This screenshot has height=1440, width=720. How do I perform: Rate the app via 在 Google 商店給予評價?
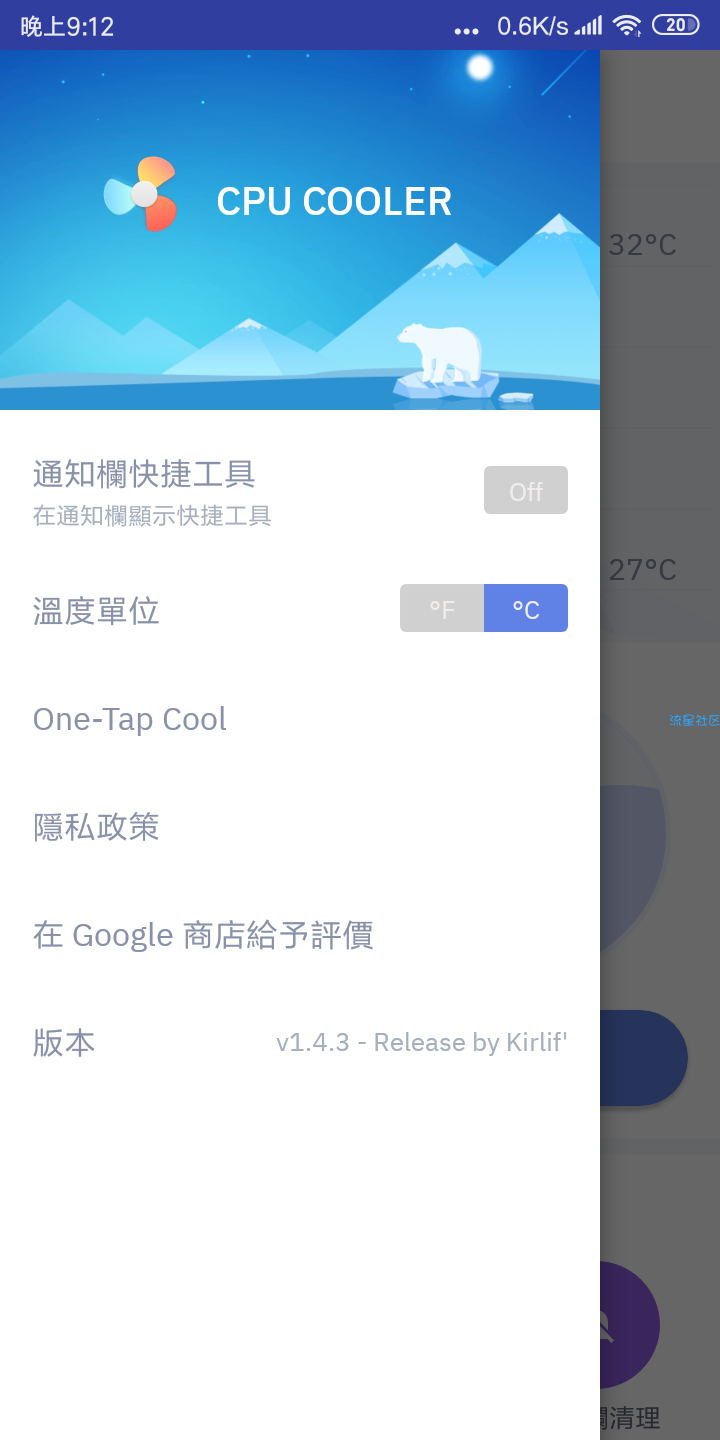click(x=203, y=935)
